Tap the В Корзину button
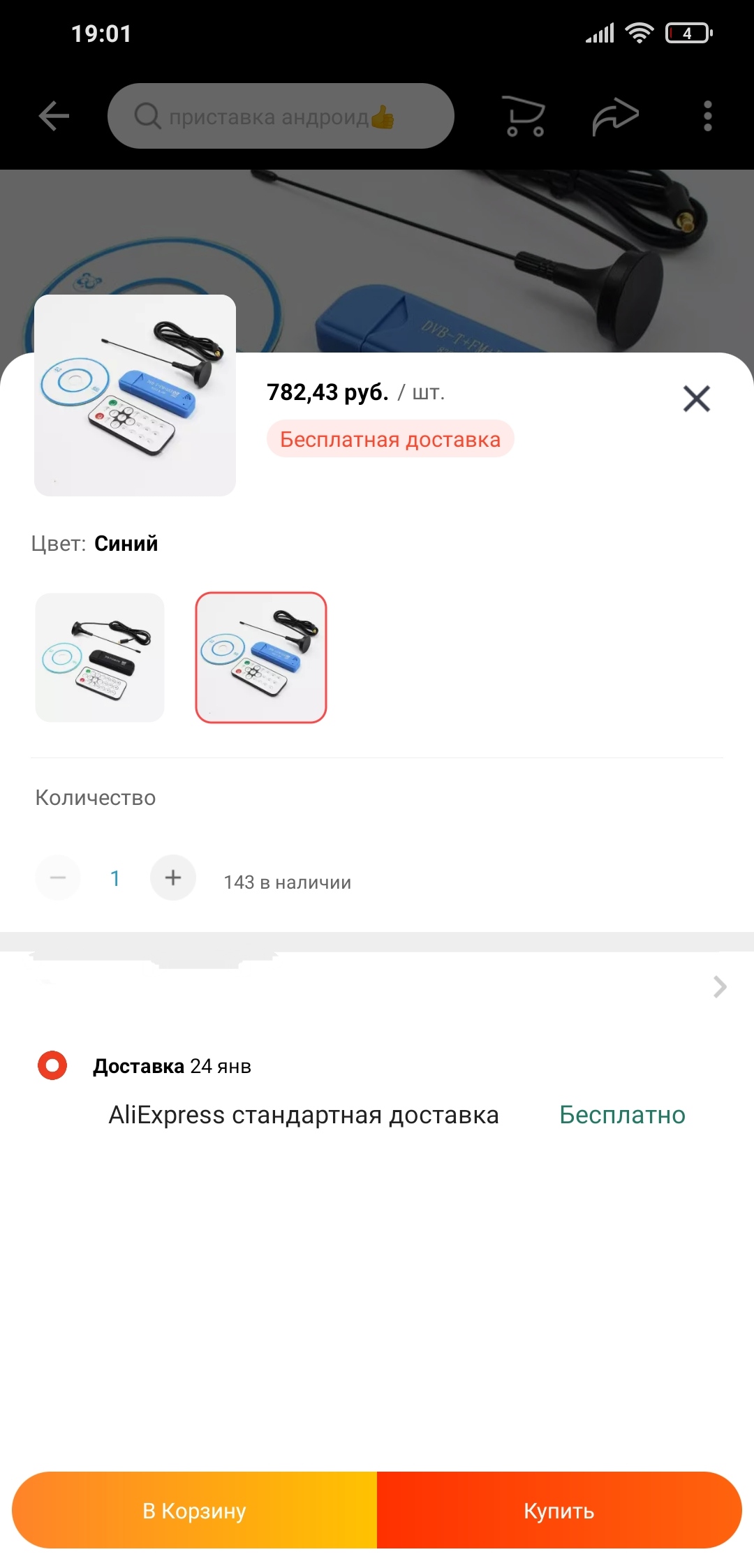The height and width of the screenshot is (1568, 754). pos(195,1510)
